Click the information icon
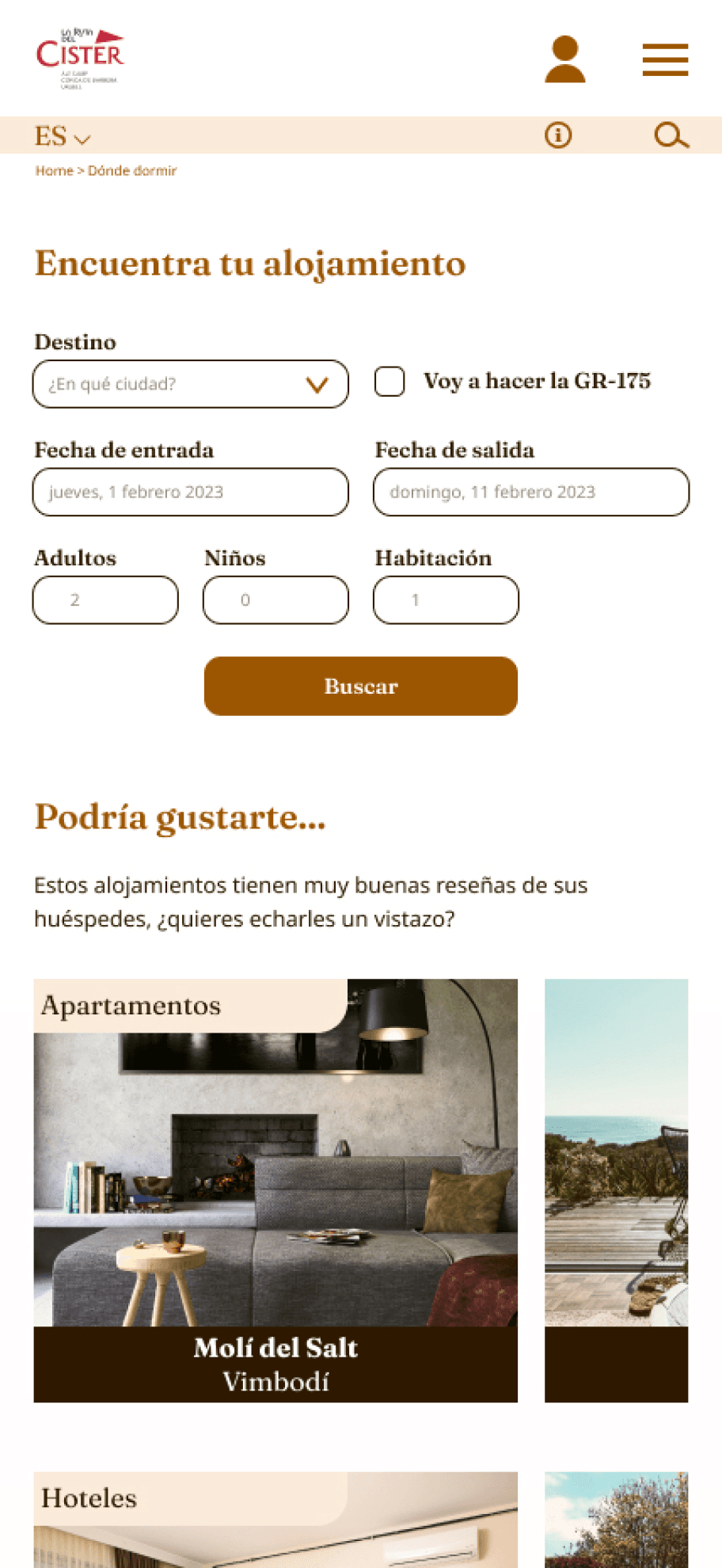Screen dimensions: 722x1568 [558, 135]
